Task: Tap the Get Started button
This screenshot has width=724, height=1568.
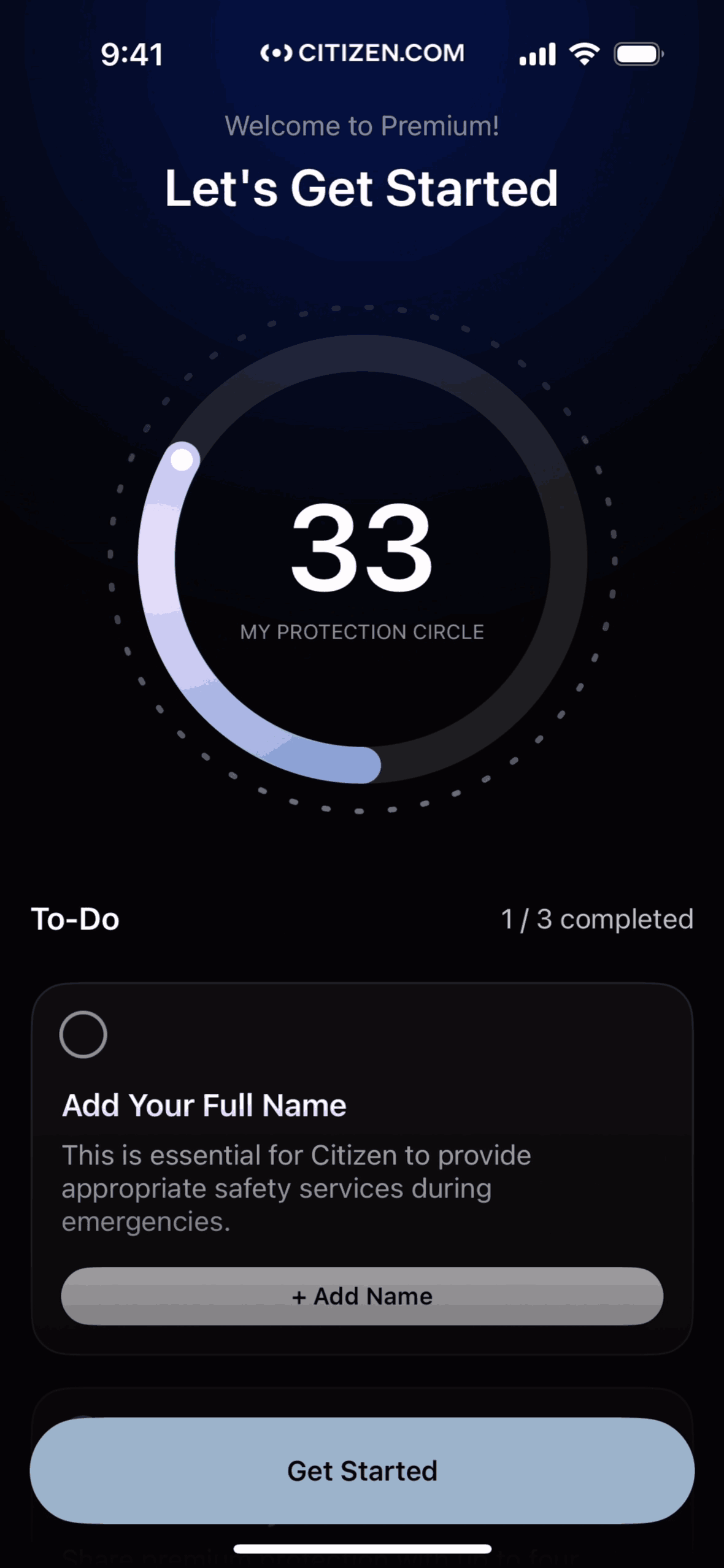Action: click(x=362, y=1470)
